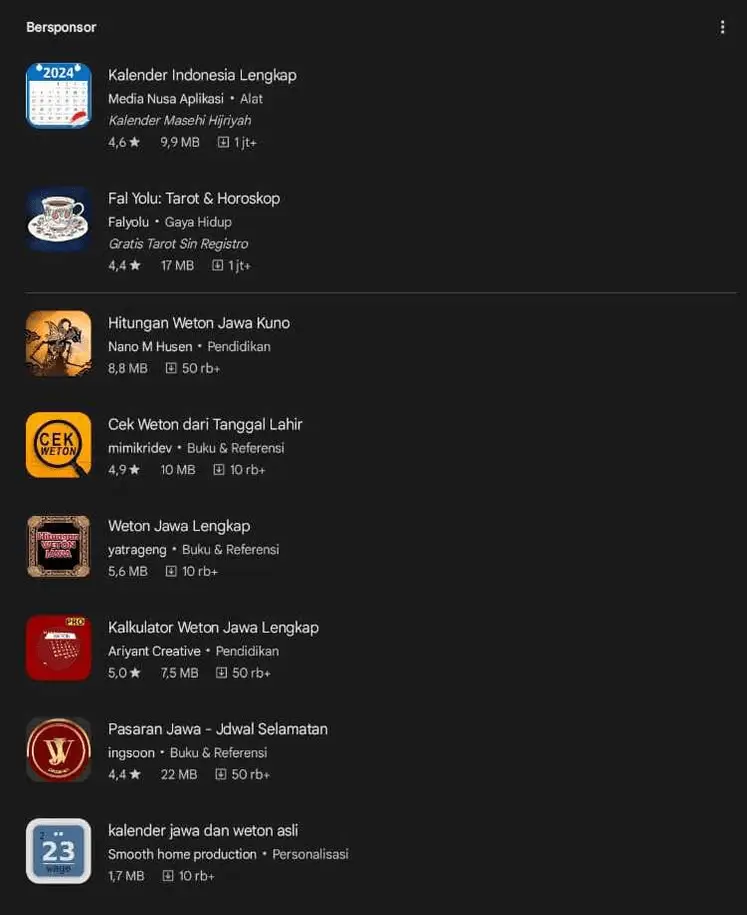Open kalender jawa dan weton asli

pyautogui.click(x=203, y=831)
